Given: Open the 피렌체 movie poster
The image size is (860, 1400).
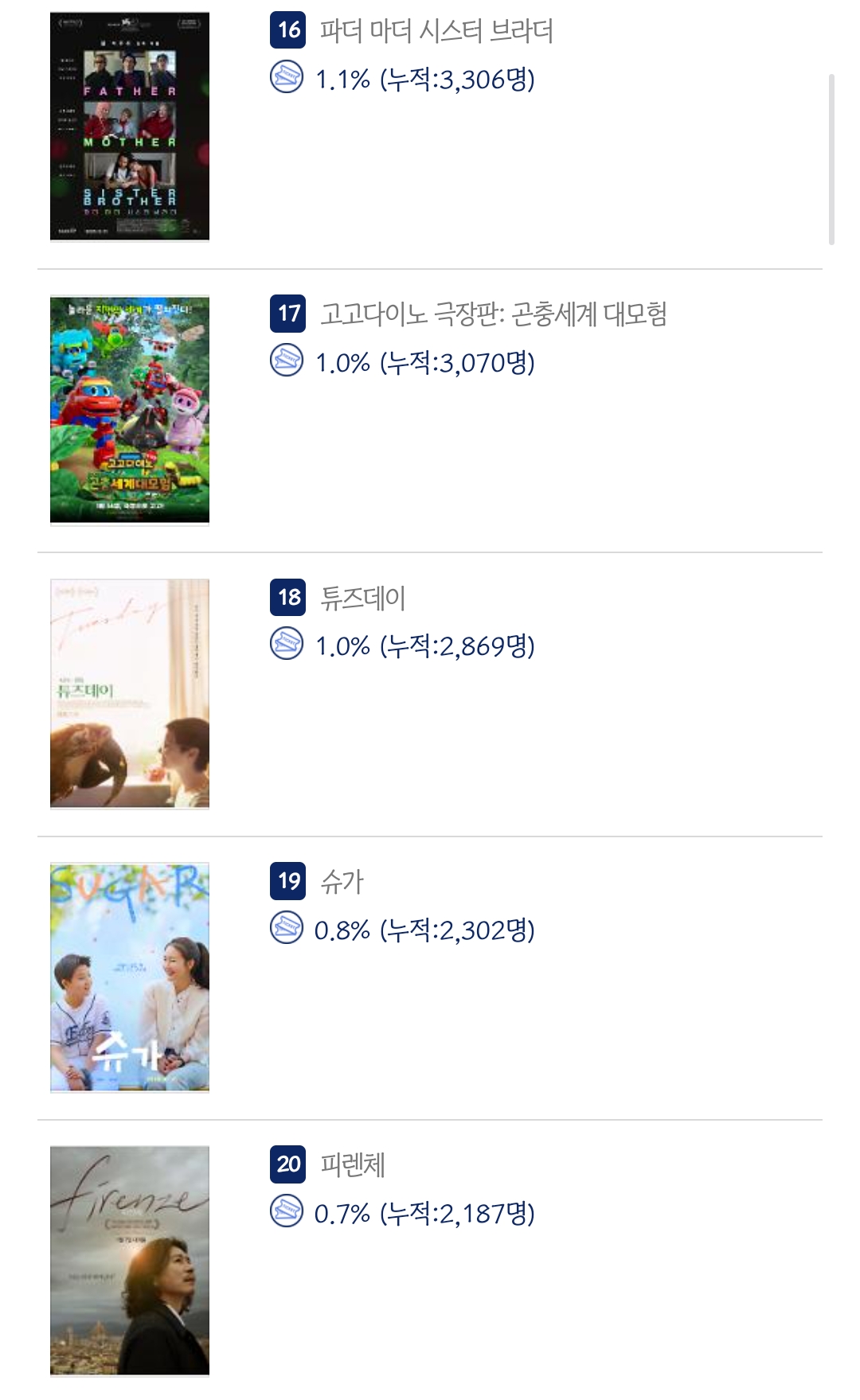Looking at the screenshot, I should (130, 1261).
